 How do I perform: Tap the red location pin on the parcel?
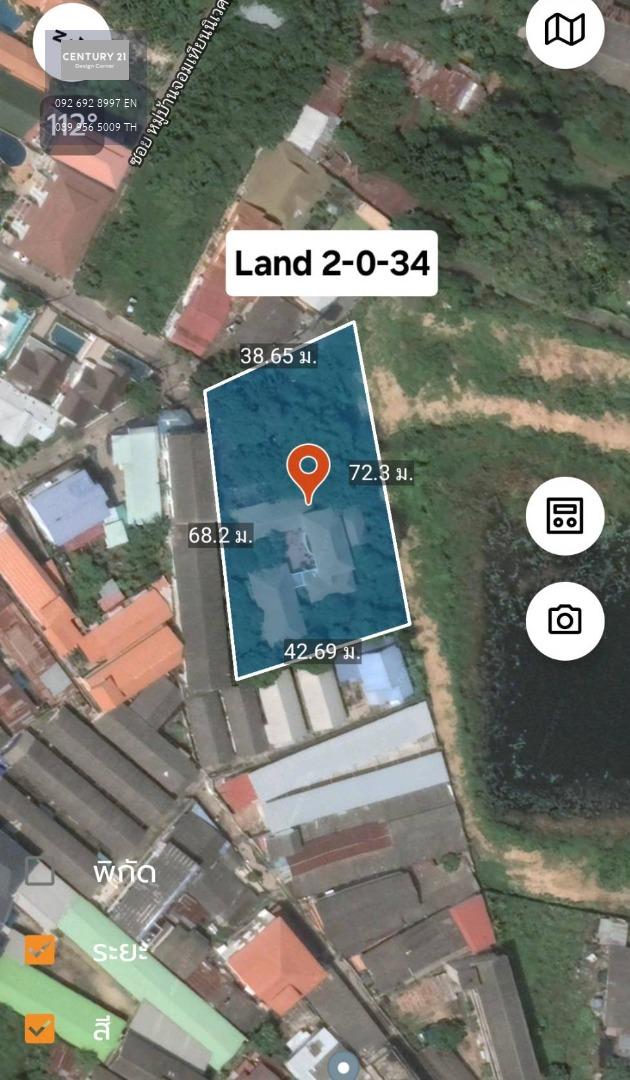[308, 473]
